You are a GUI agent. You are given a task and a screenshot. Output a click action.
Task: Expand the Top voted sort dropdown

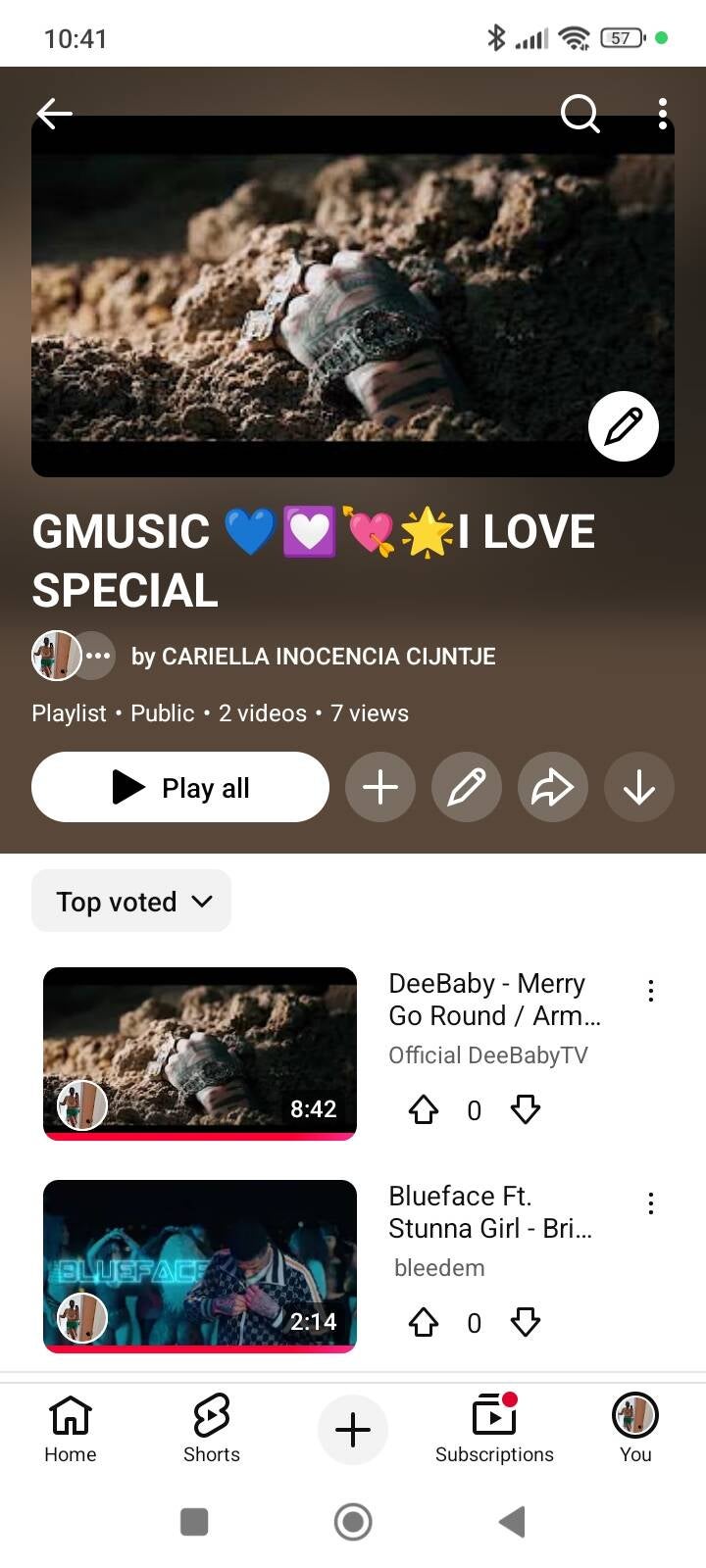tap(131, 902)
